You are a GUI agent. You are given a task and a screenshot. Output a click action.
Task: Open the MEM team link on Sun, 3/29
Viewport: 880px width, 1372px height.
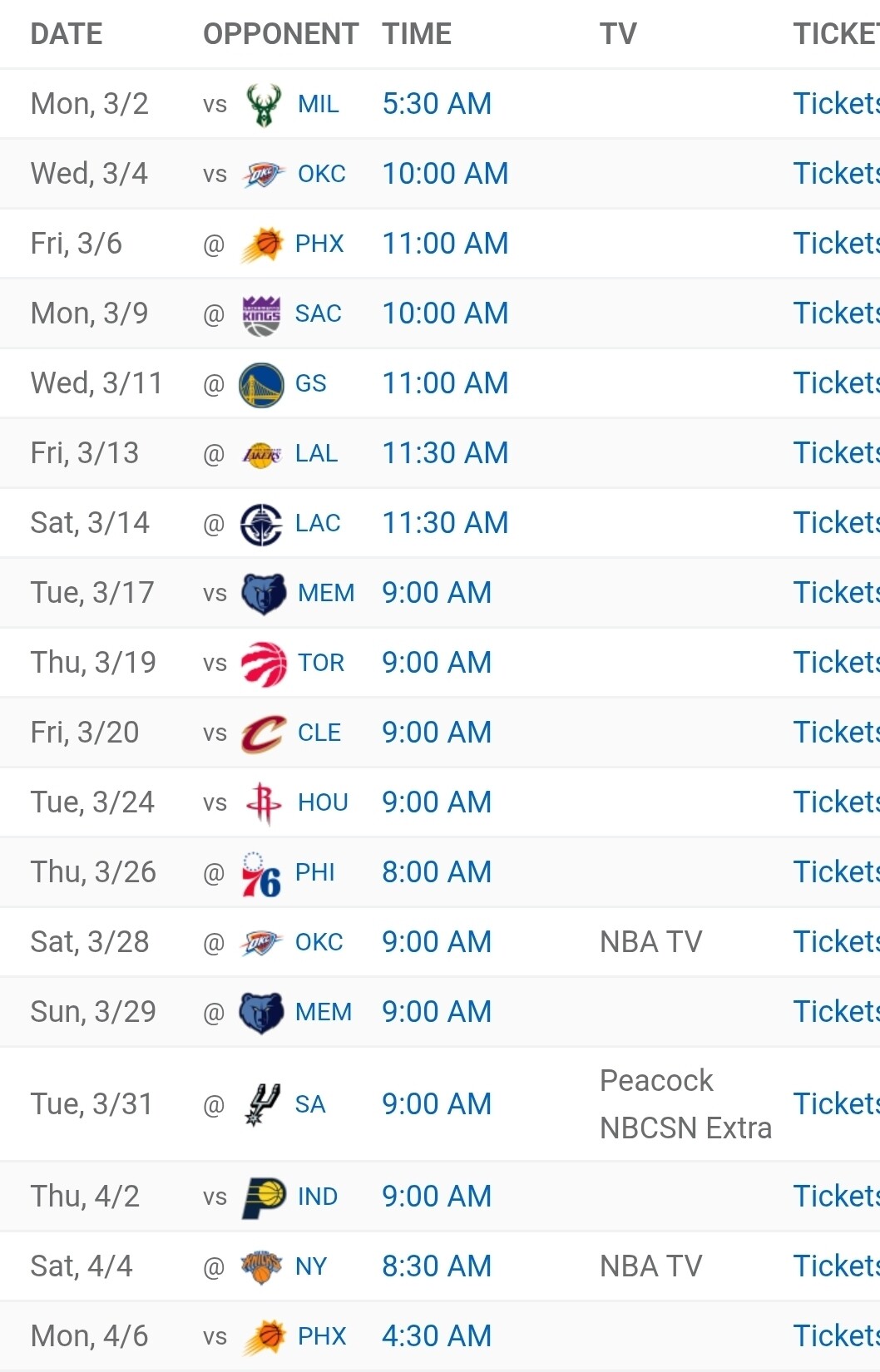click(323, 1012)
